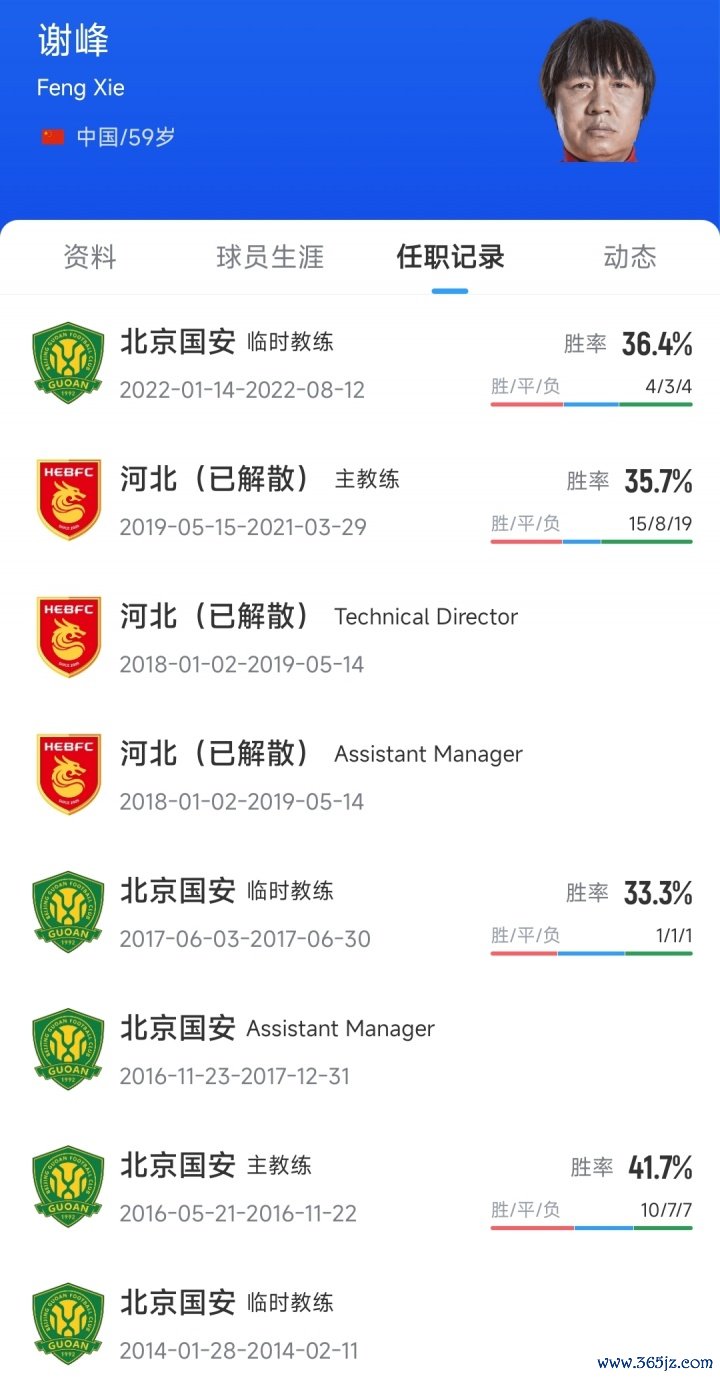Open 河北 主教练 record from 2019-05-15
The width and height of the screenshot is (720, 1378).
[x=360, y=501]
